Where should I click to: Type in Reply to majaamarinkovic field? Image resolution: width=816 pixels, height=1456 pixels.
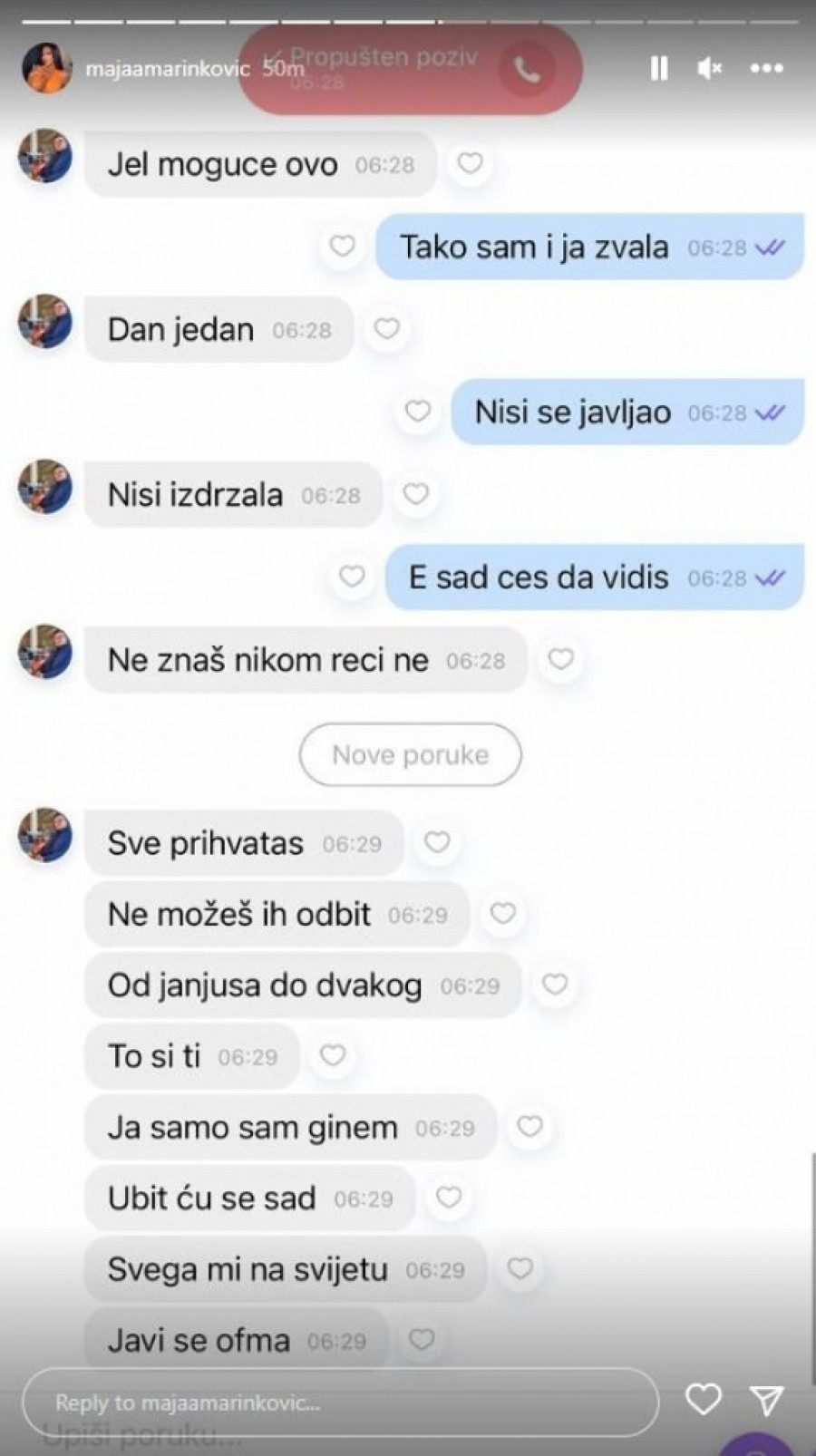340,1402
